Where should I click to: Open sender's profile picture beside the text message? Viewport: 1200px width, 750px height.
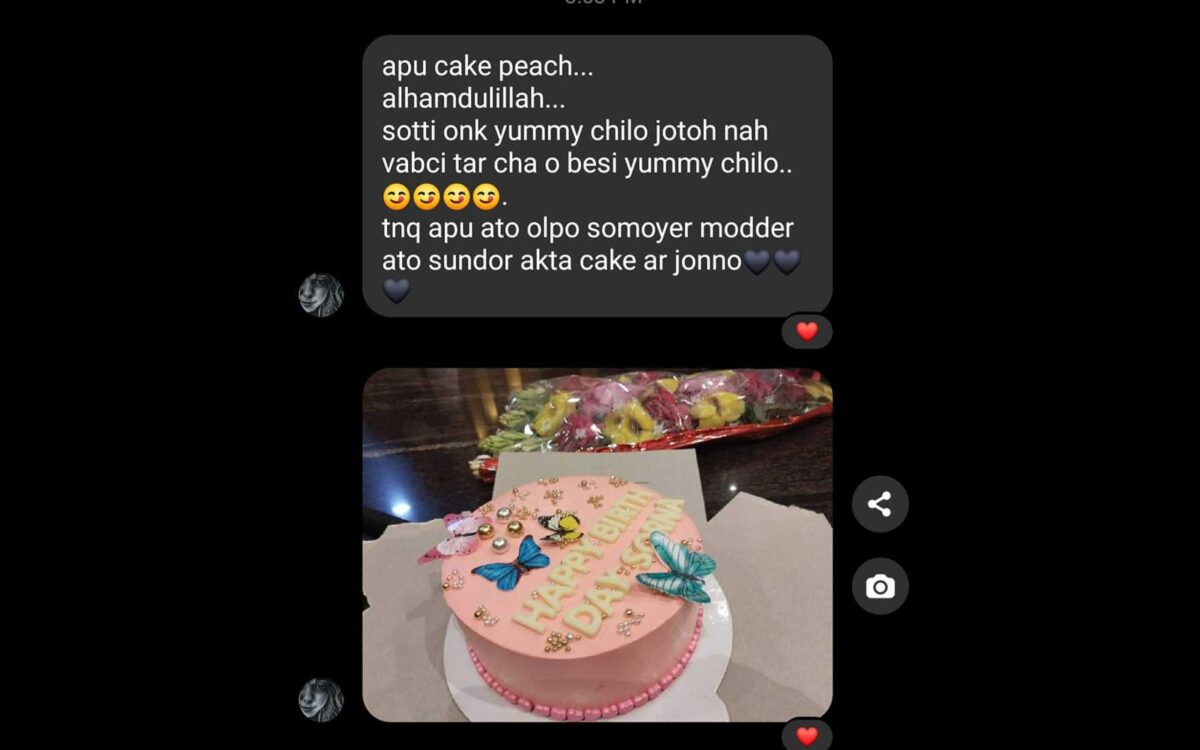click(321, 295)
